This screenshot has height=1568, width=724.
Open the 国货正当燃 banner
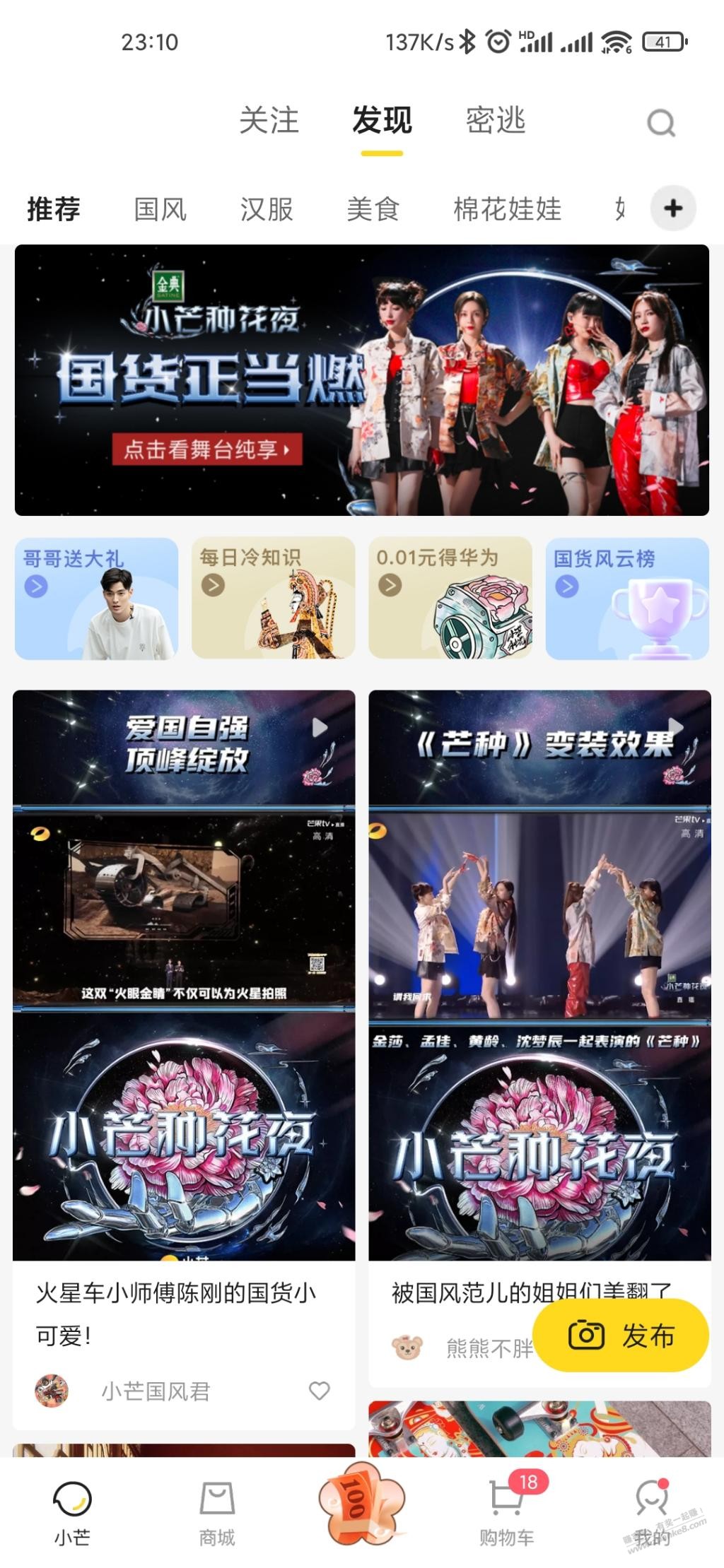(x=361, y=379)
